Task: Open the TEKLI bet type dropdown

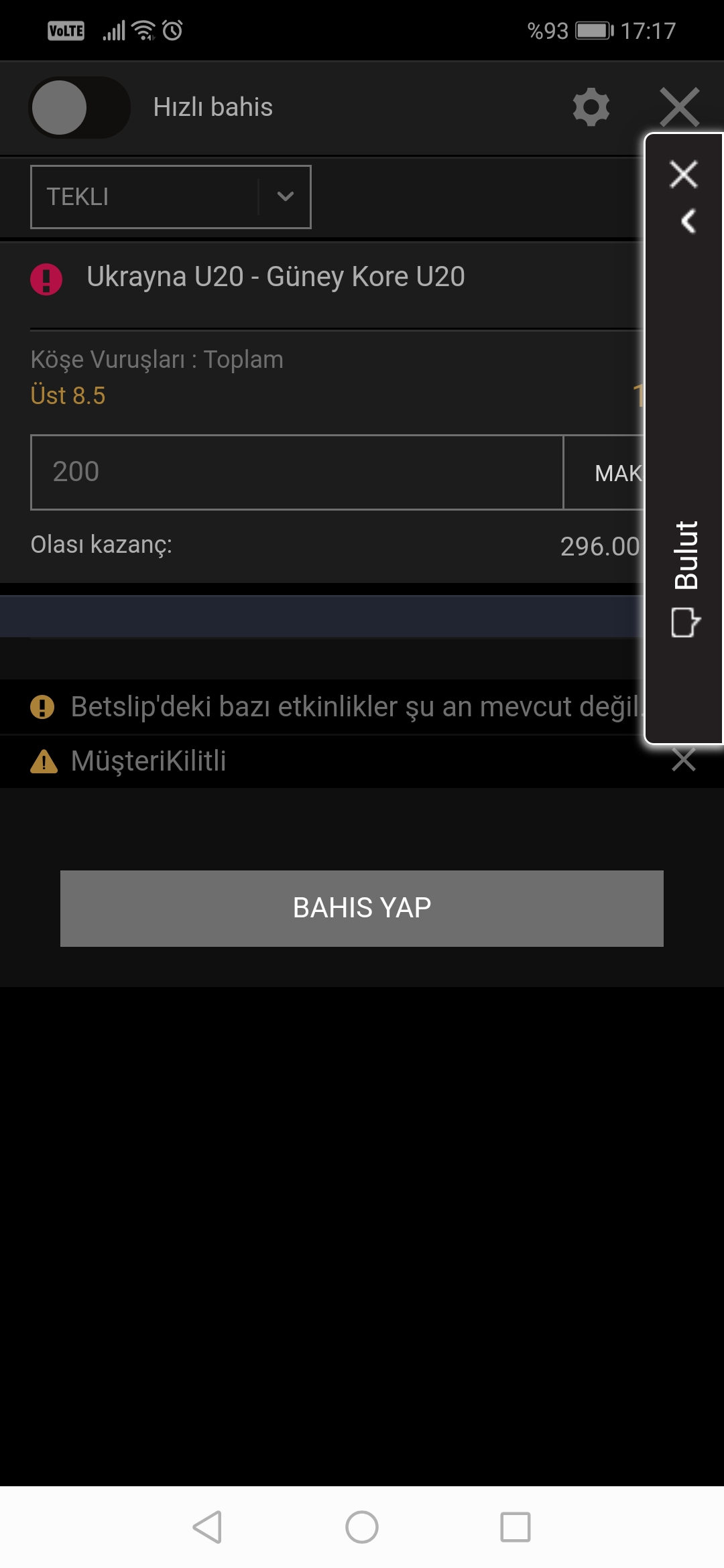Action: click(x=171, y=197)
